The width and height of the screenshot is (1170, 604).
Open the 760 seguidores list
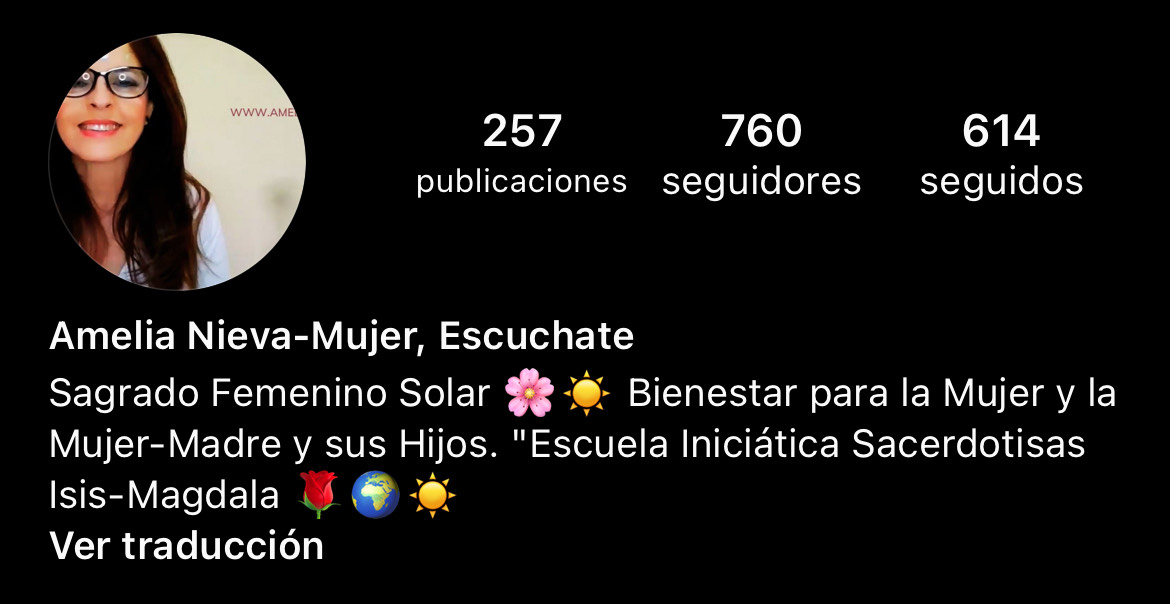[x=761, y=156]
